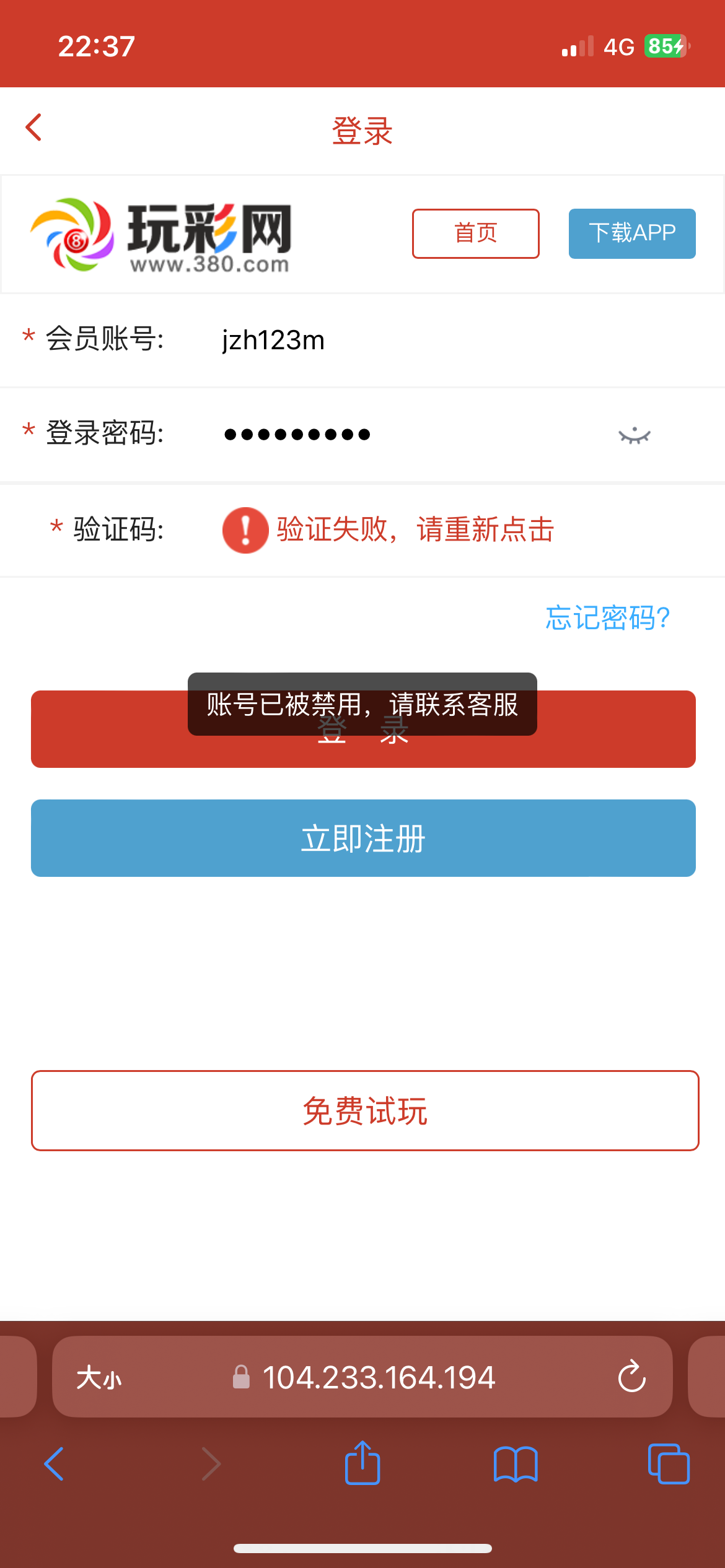Reload the page in Safari
This screenshot has height=1568, width=725.
pos(631,1377)
